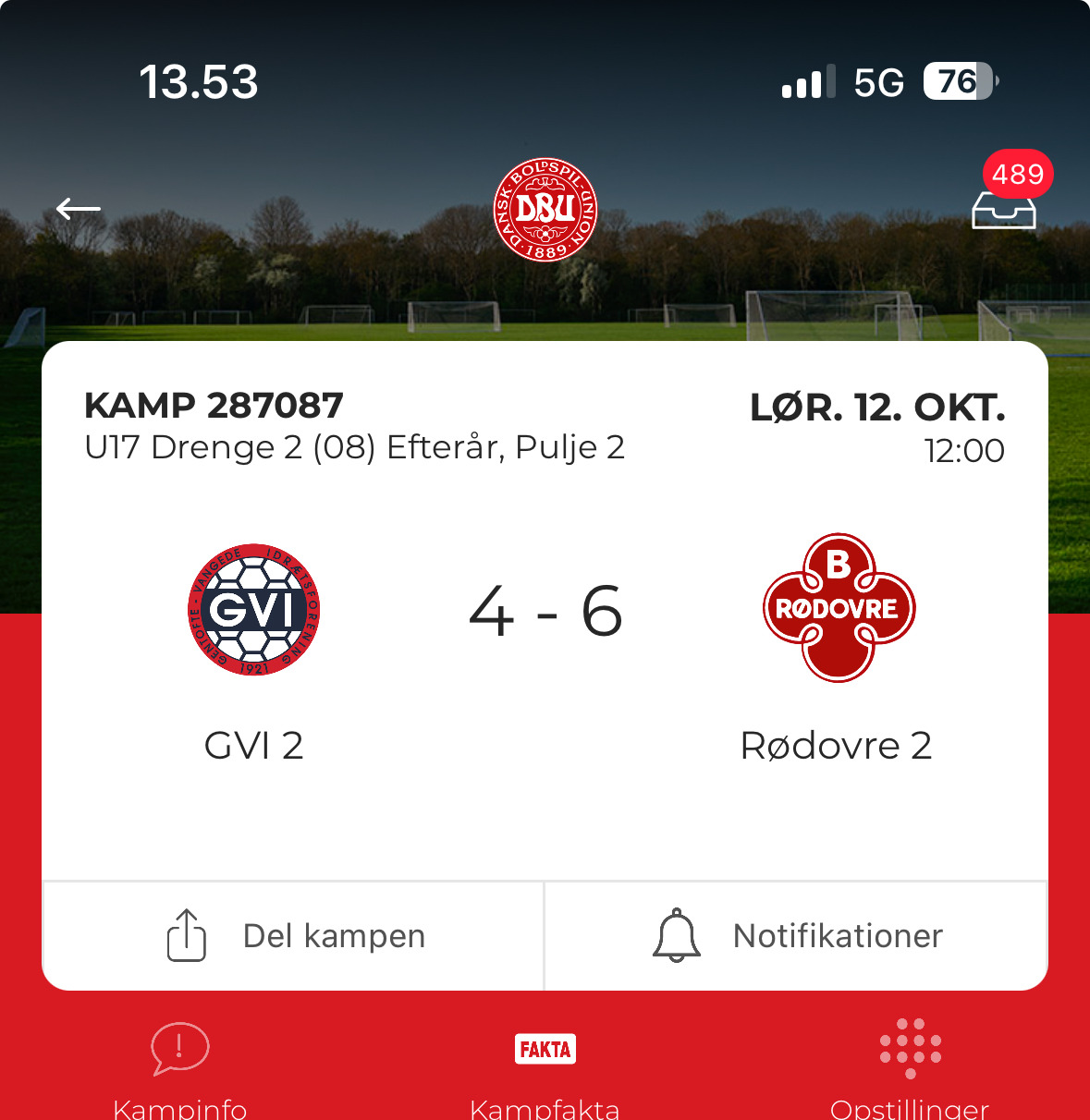Switch to the Kampfakta tab

tap(545, 1067)
